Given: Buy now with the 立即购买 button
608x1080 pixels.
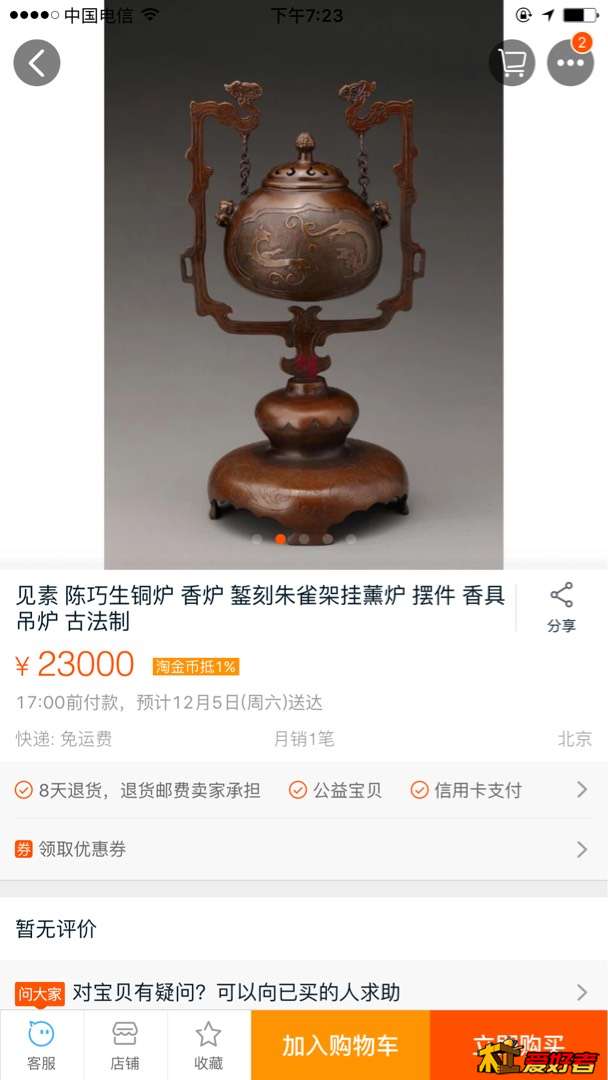Looking at the screenshot, I should tap(518, 1045).
